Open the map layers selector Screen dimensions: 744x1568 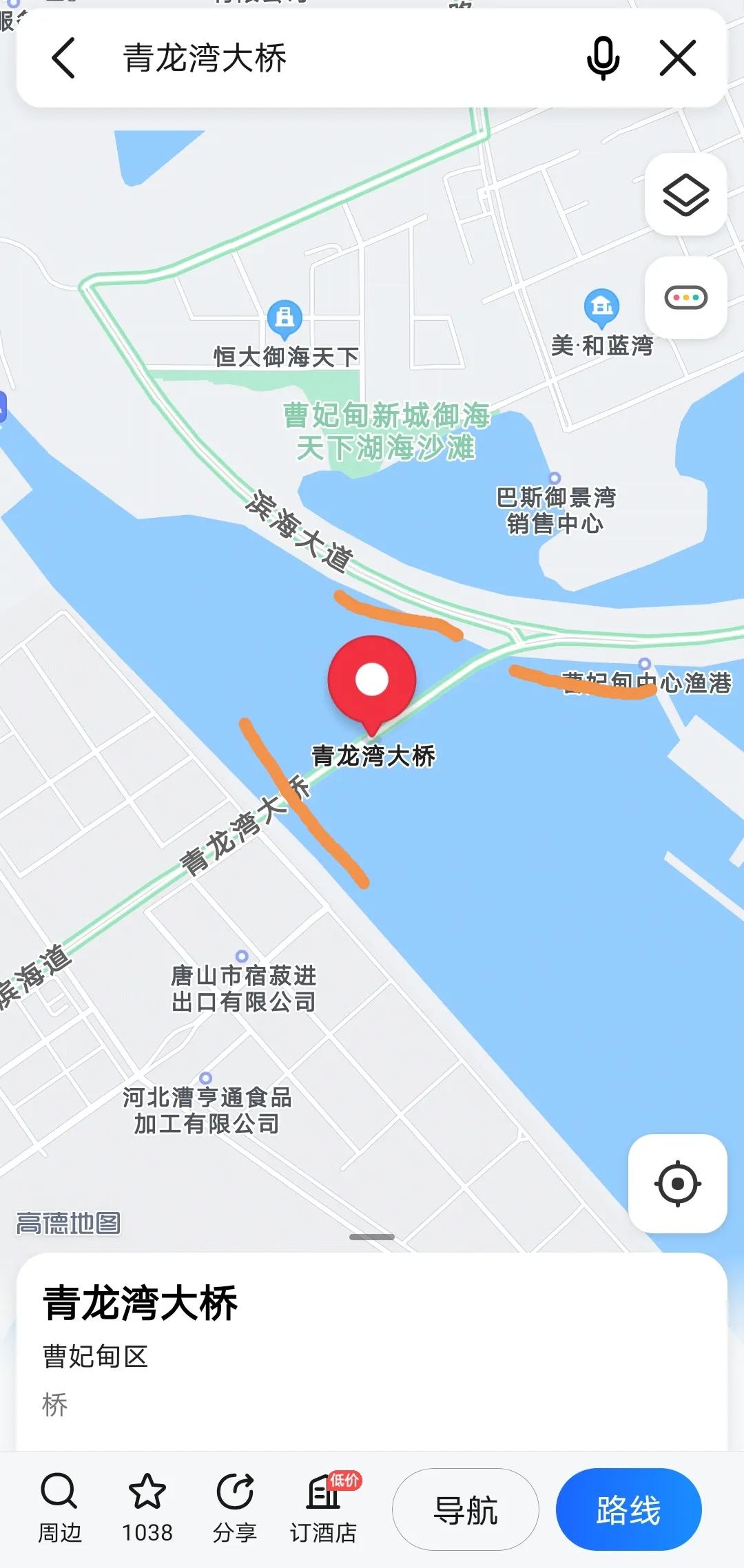click(685, 195)
